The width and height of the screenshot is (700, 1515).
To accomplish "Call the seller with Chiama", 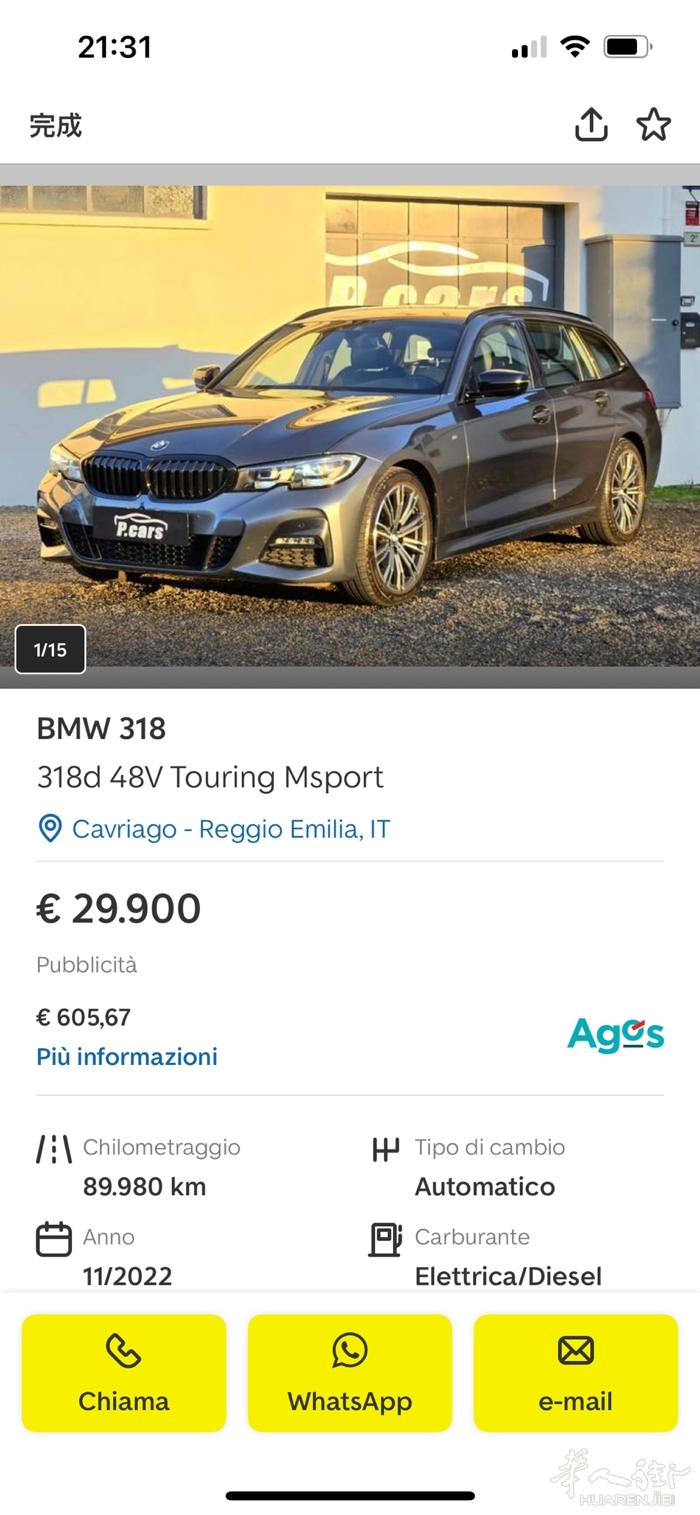I will click(x=124, y=1372).
